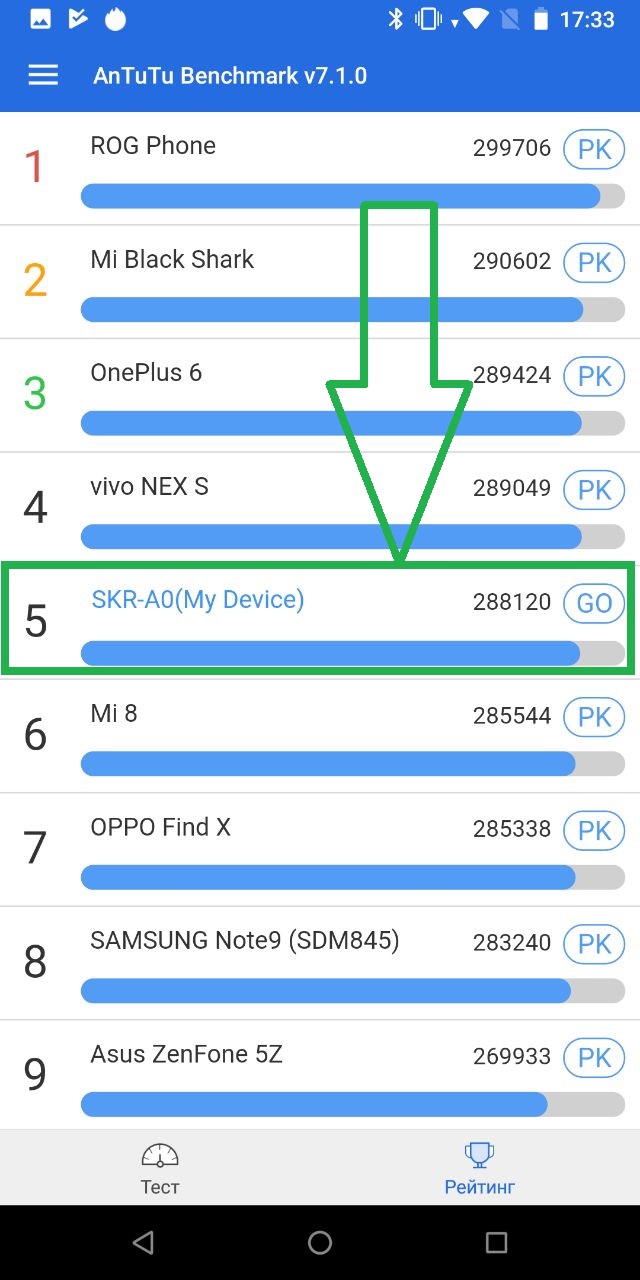Switch to the Тест tab
The height and width of the screenshot is (1280, 640).
point(160,1168)
